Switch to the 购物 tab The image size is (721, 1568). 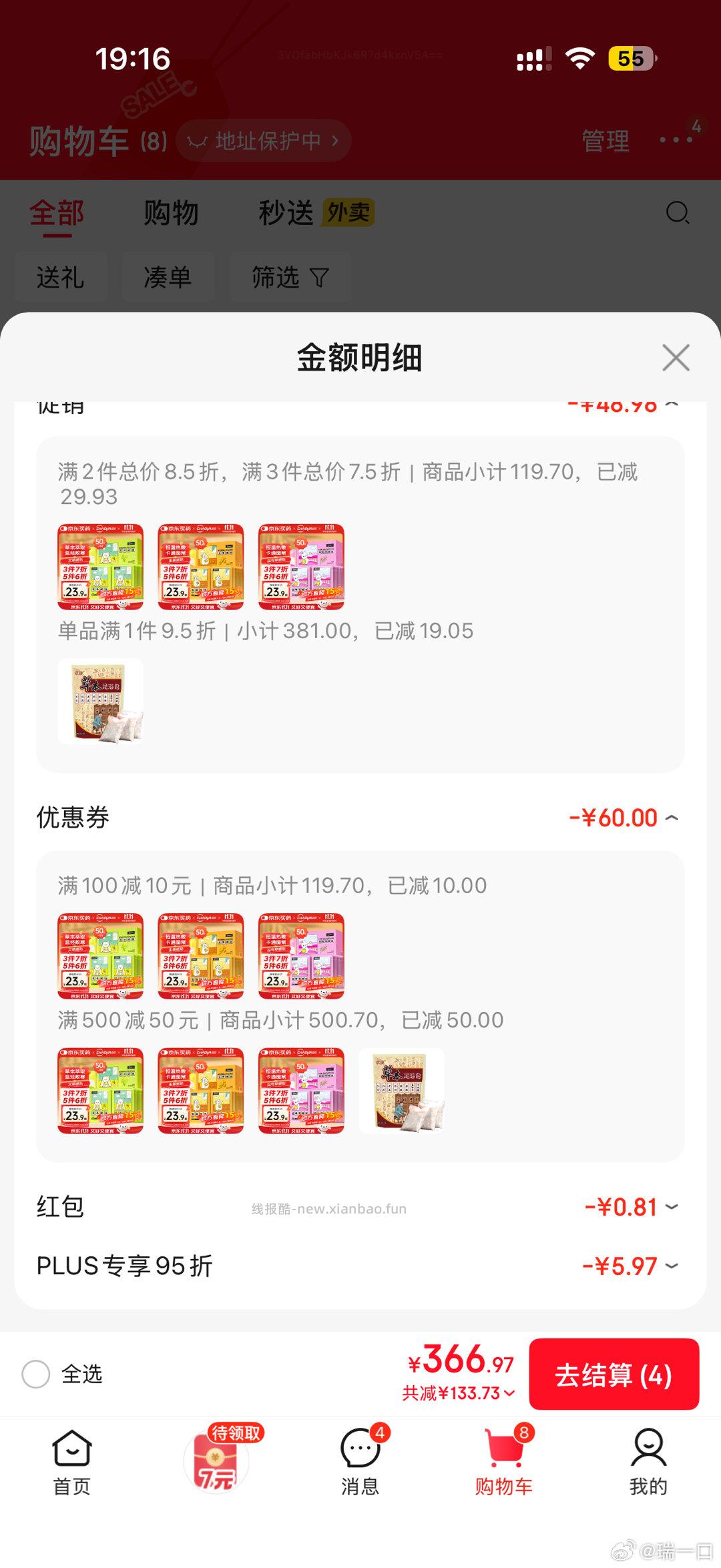coord(170,212)
